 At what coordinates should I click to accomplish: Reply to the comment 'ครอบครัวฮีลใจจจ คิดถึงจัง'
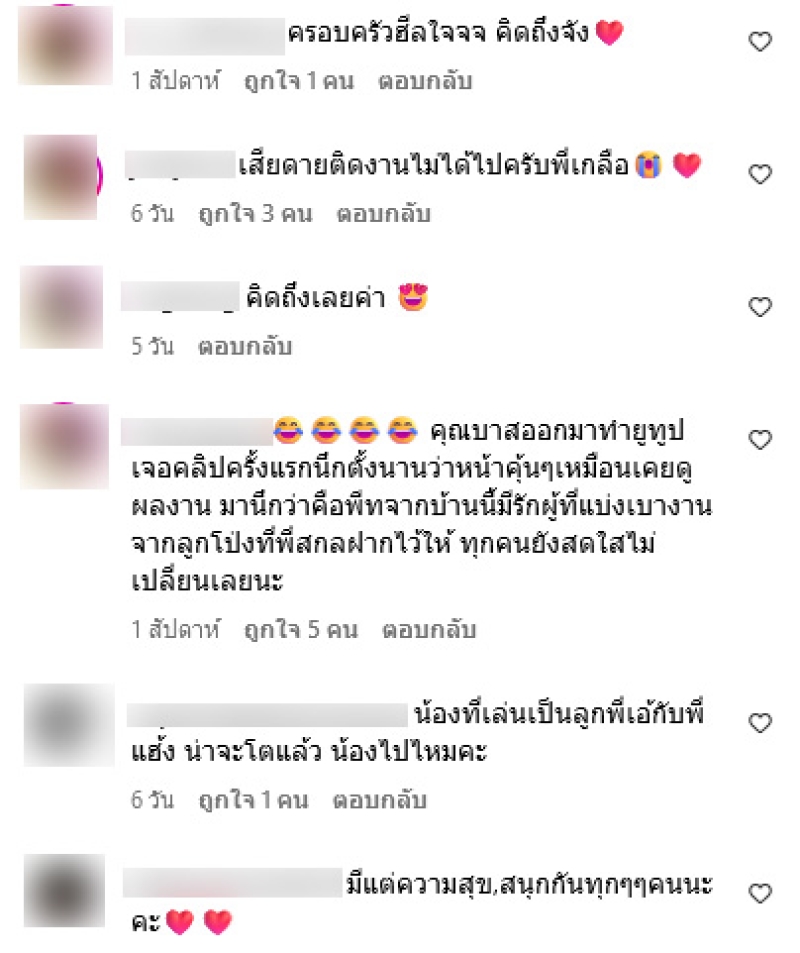click(424, 82)
